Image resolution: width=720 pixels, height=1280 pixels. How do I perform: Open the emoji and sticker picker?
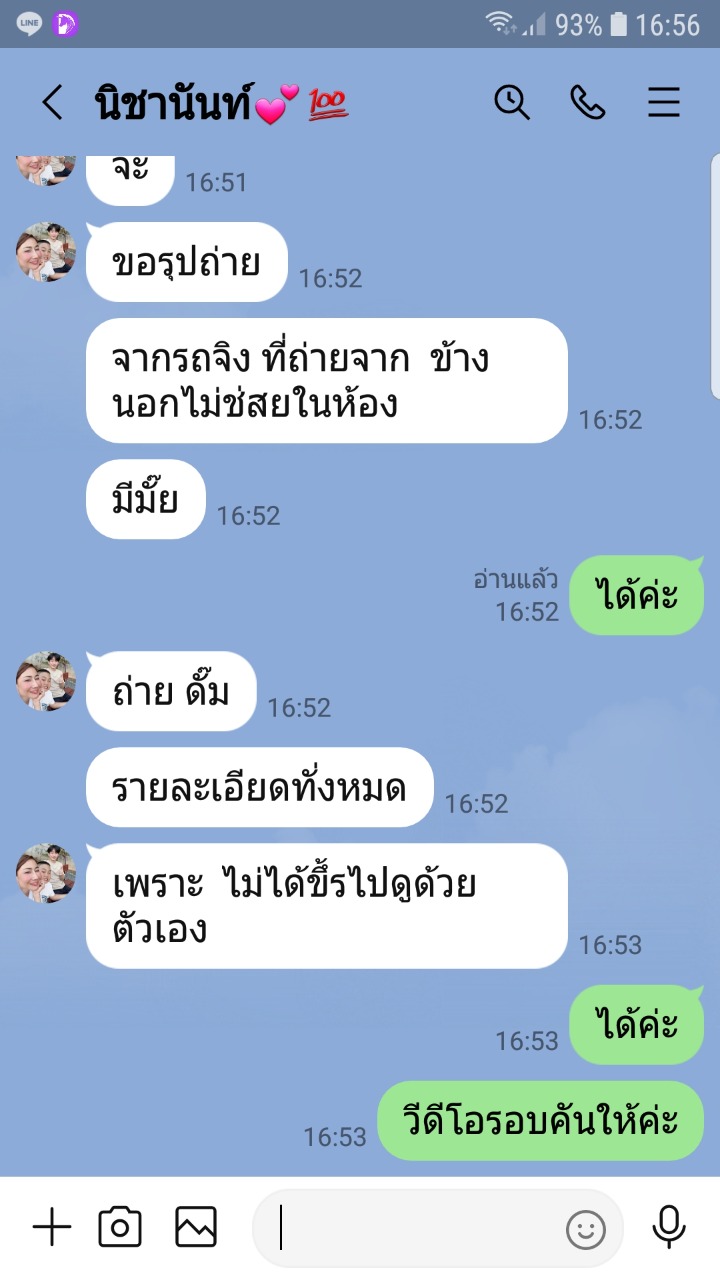point(586,1229)
